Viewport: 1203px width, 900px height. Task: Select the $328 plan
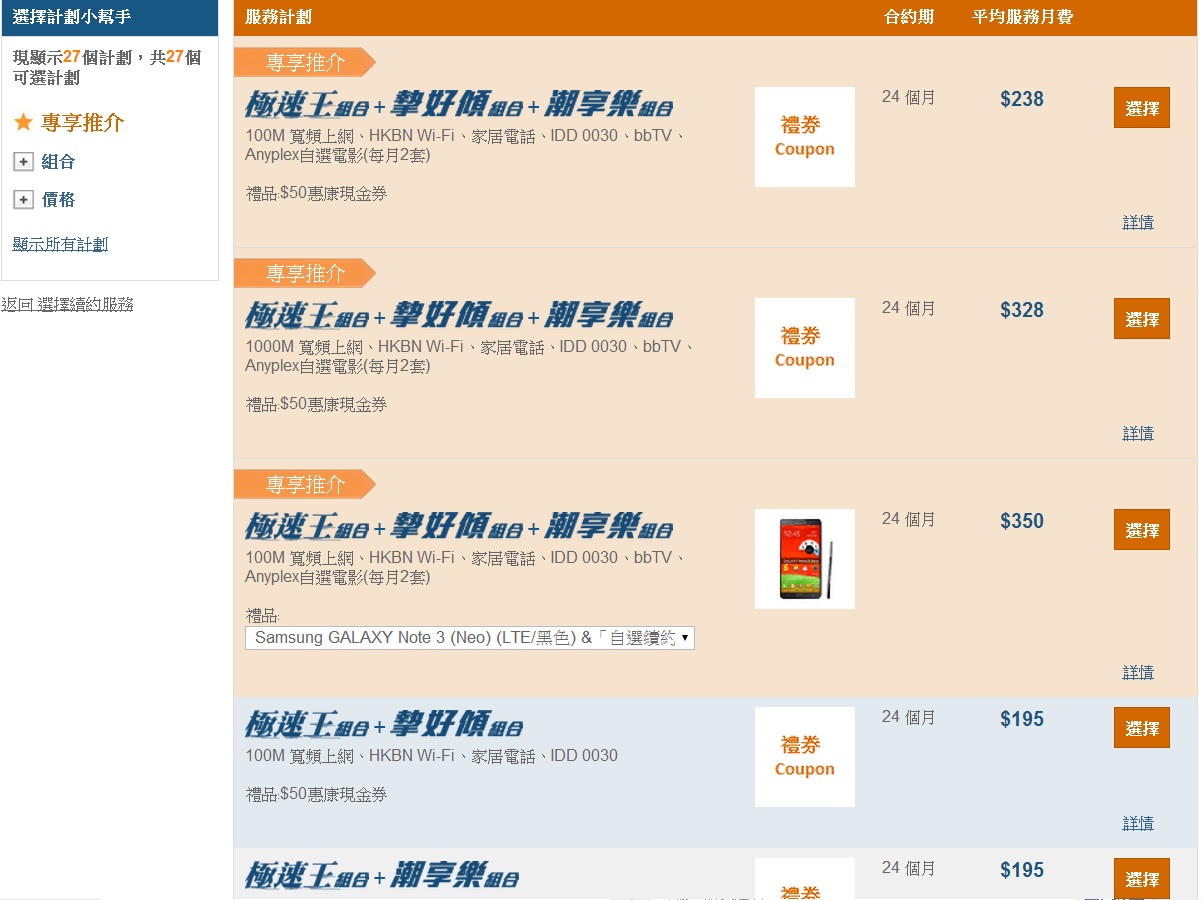pos(1141,319)
